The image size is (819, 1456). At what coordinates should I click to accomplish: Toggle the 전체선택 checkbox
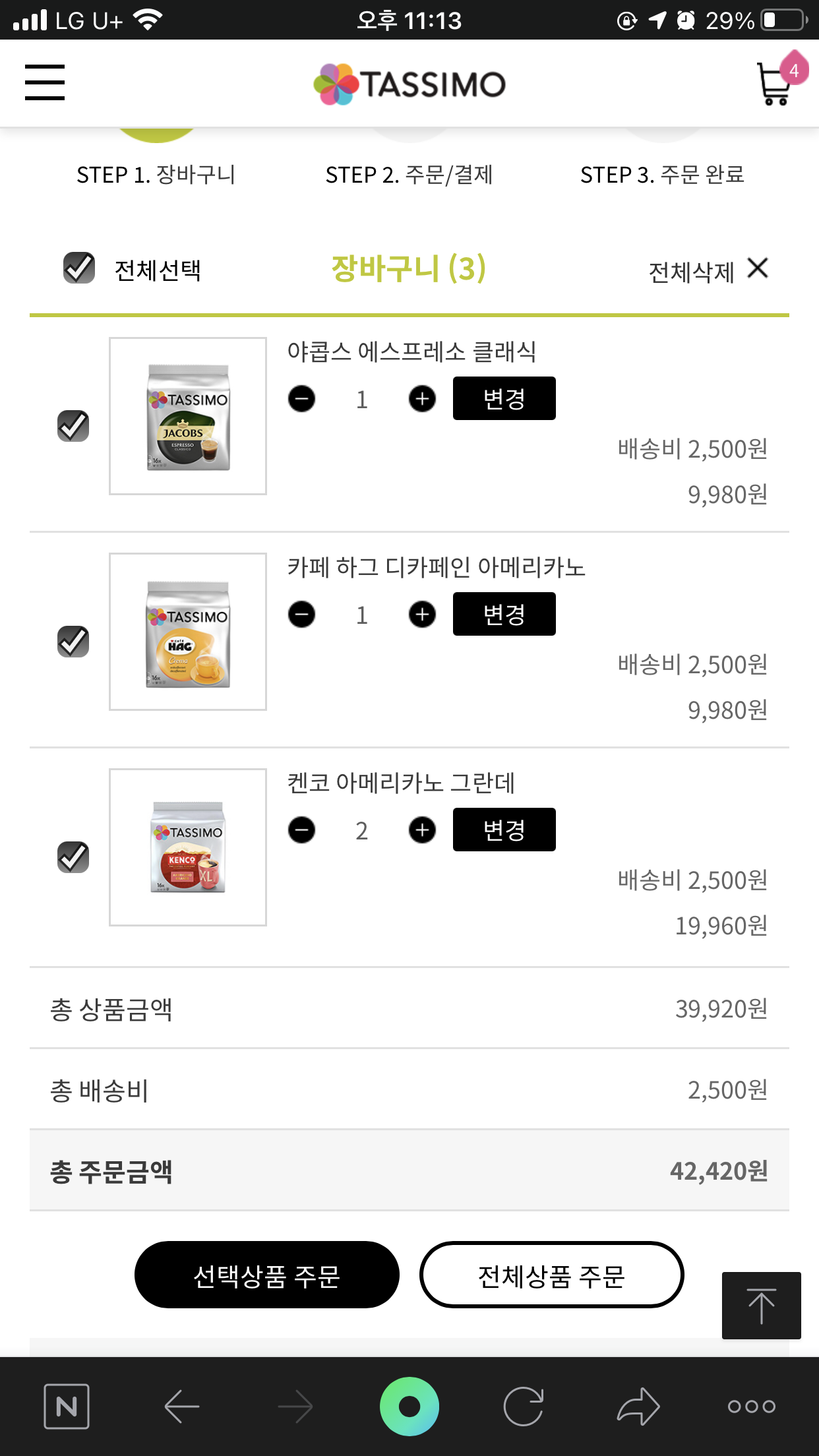pyautogui.click(x=79, y=268)
